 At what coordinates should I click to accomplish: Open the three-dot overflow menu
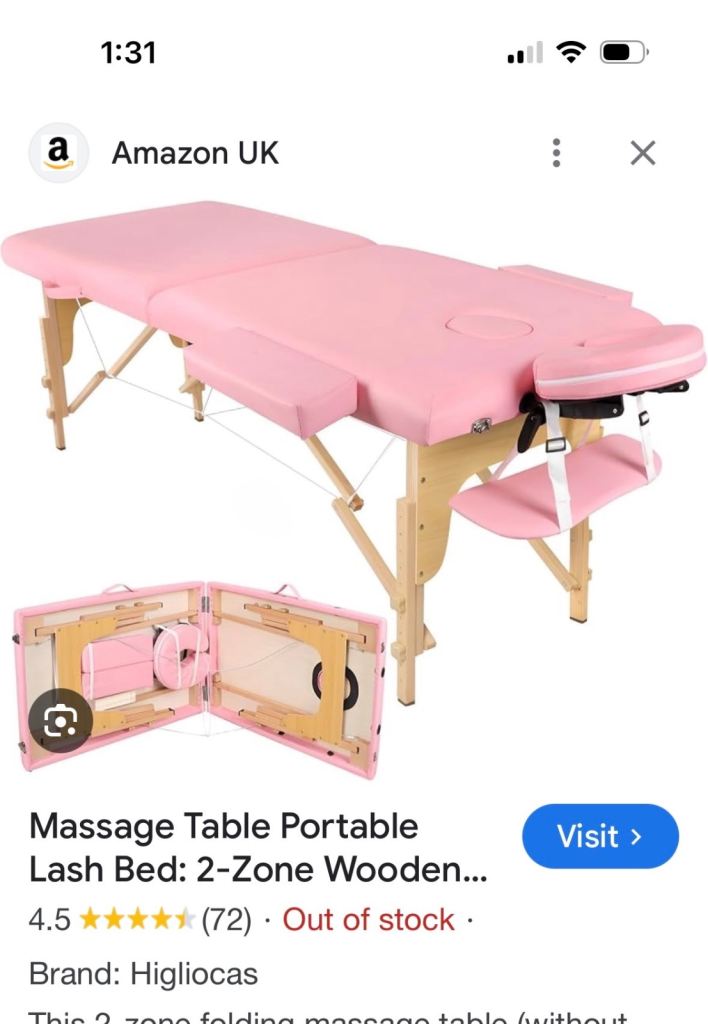[x=556, y=153]
